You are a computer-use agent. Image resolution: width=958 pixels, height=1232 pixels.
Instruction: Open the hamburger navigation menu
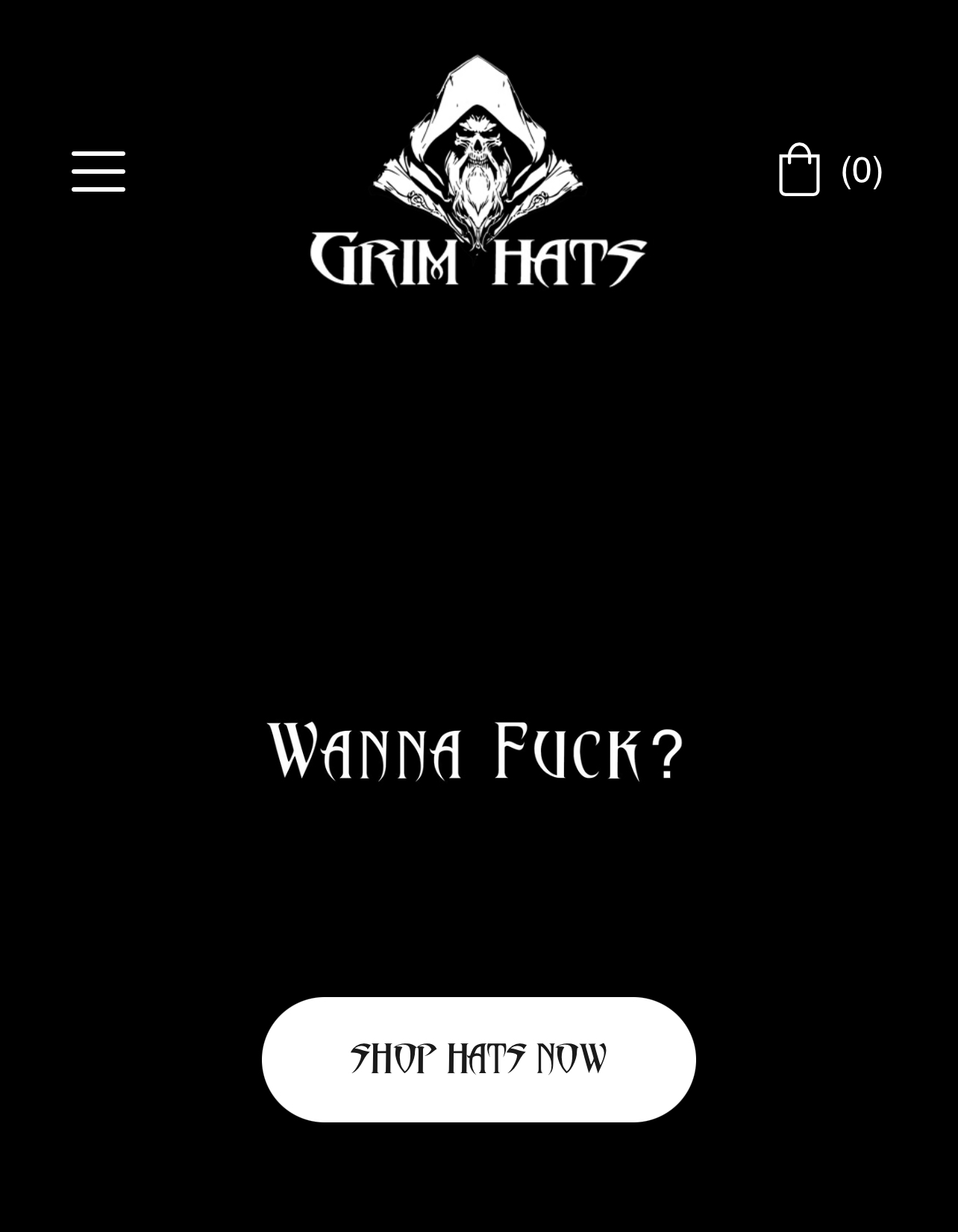click(x=98, y=172)
